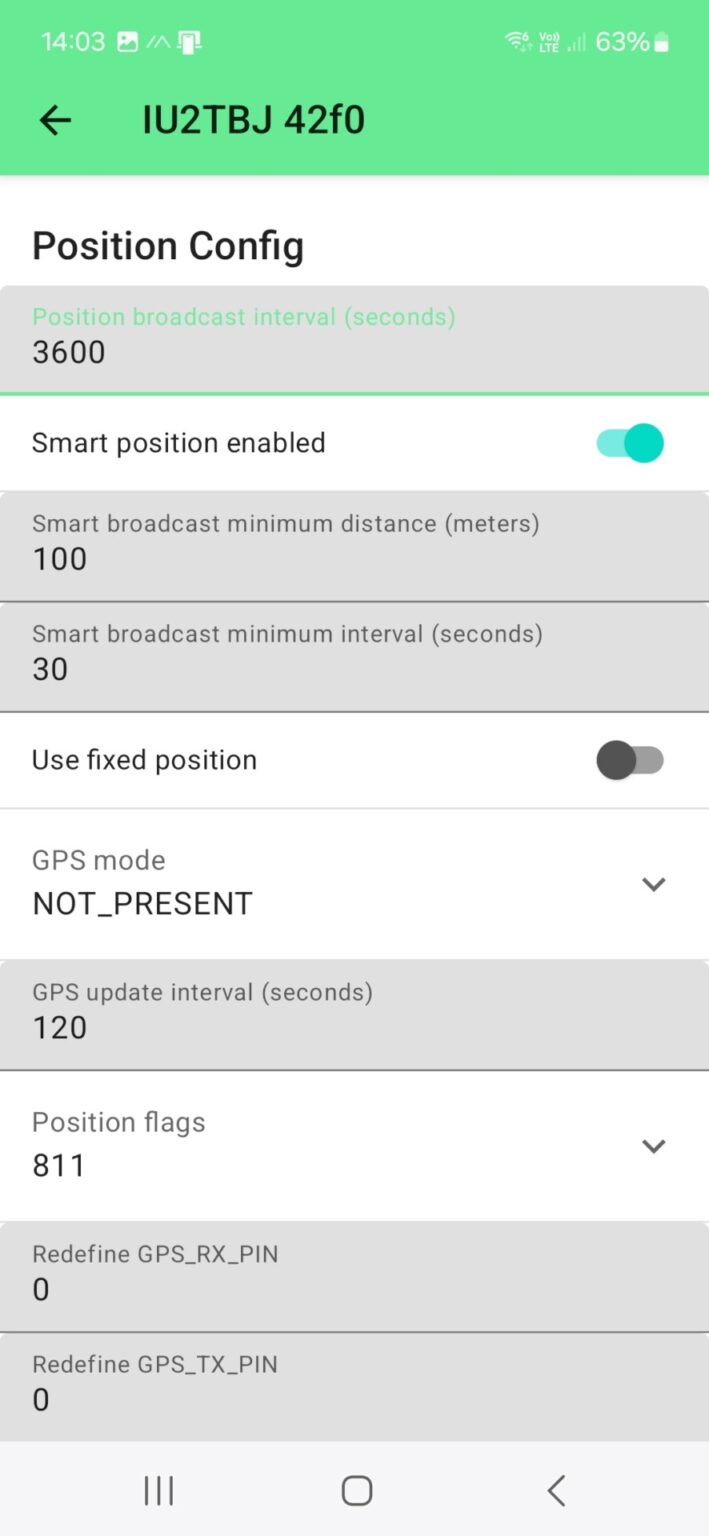Image resolution: width=709 pixels, height=1536 pixels.
Task: Edit the position broadcast interval field
Action: click(x=354, y=339)
